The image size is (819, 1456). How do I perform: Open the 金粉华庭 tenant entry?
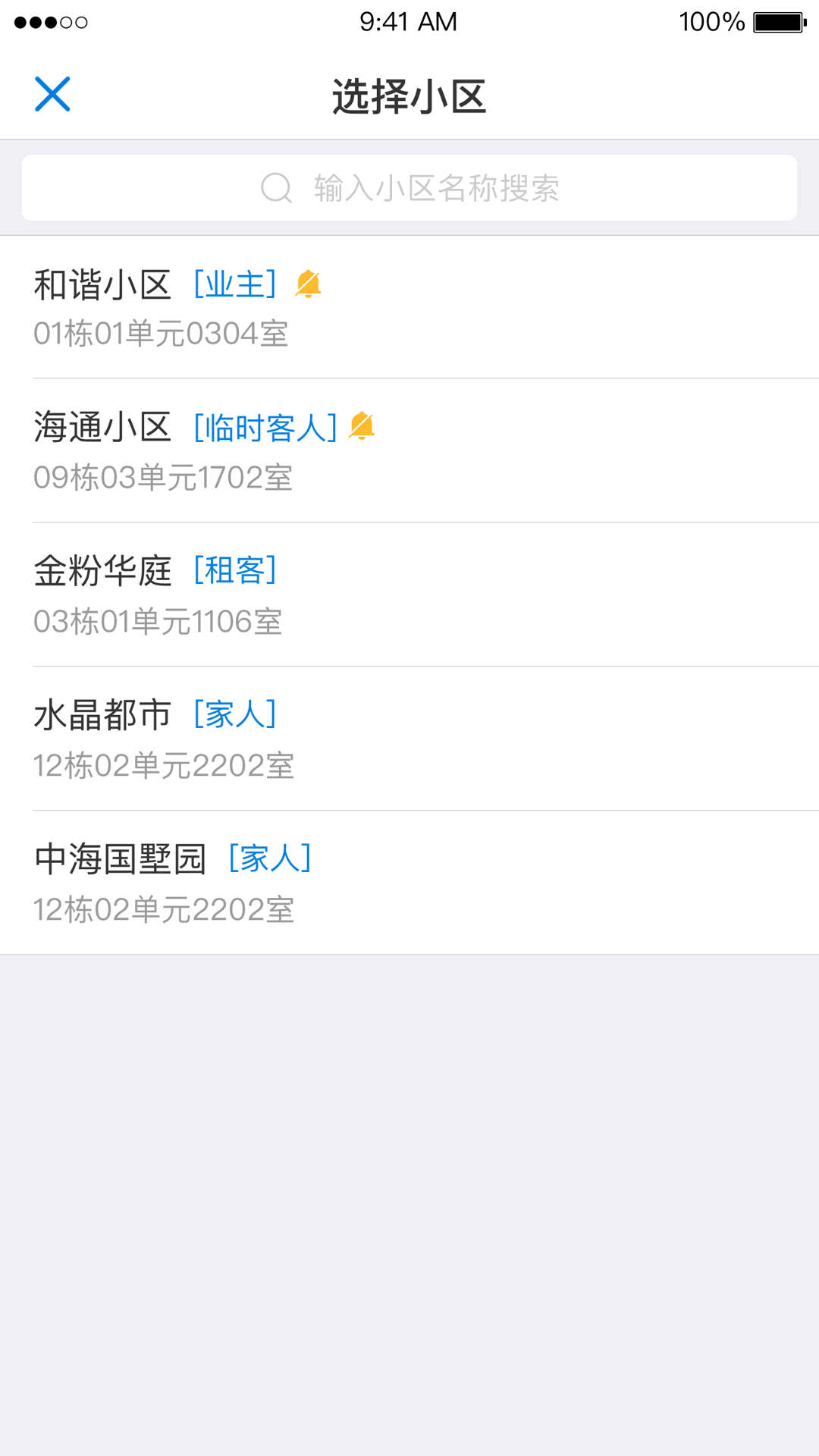pyautogui.click(x=409, y=595)
